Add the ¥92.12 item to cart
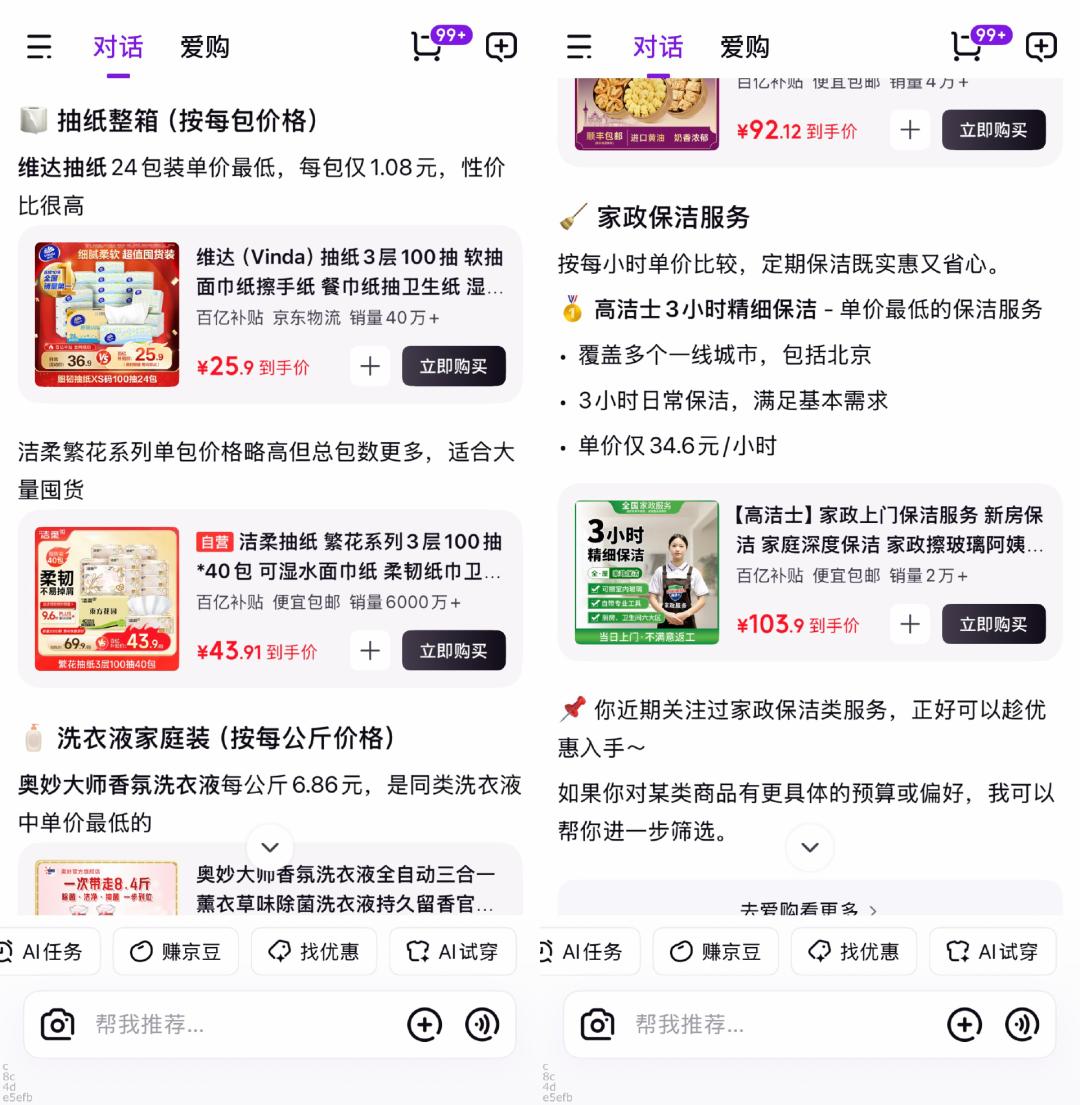 (910, 130)
